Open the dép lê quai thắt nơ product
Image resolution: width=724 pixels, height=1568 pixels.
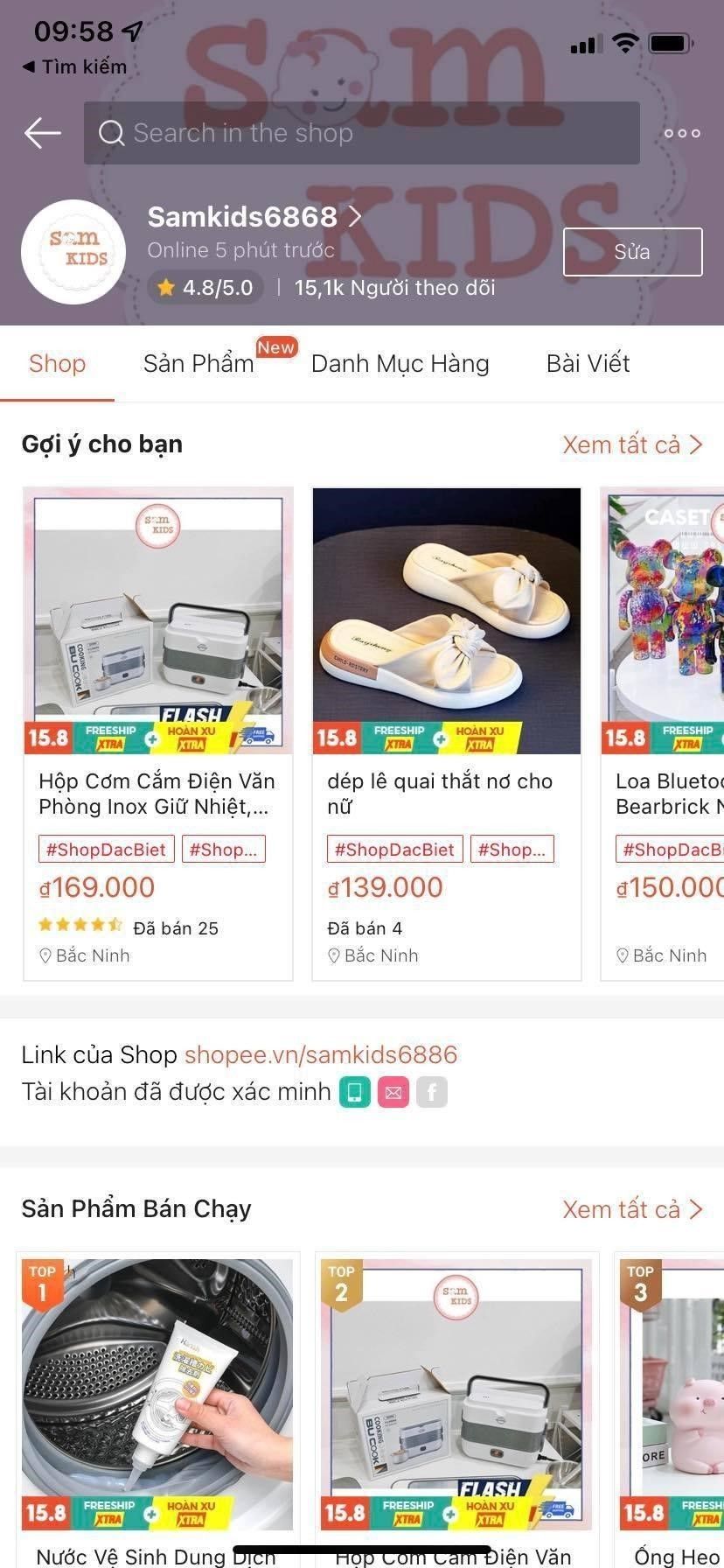(x=447, y=733)
